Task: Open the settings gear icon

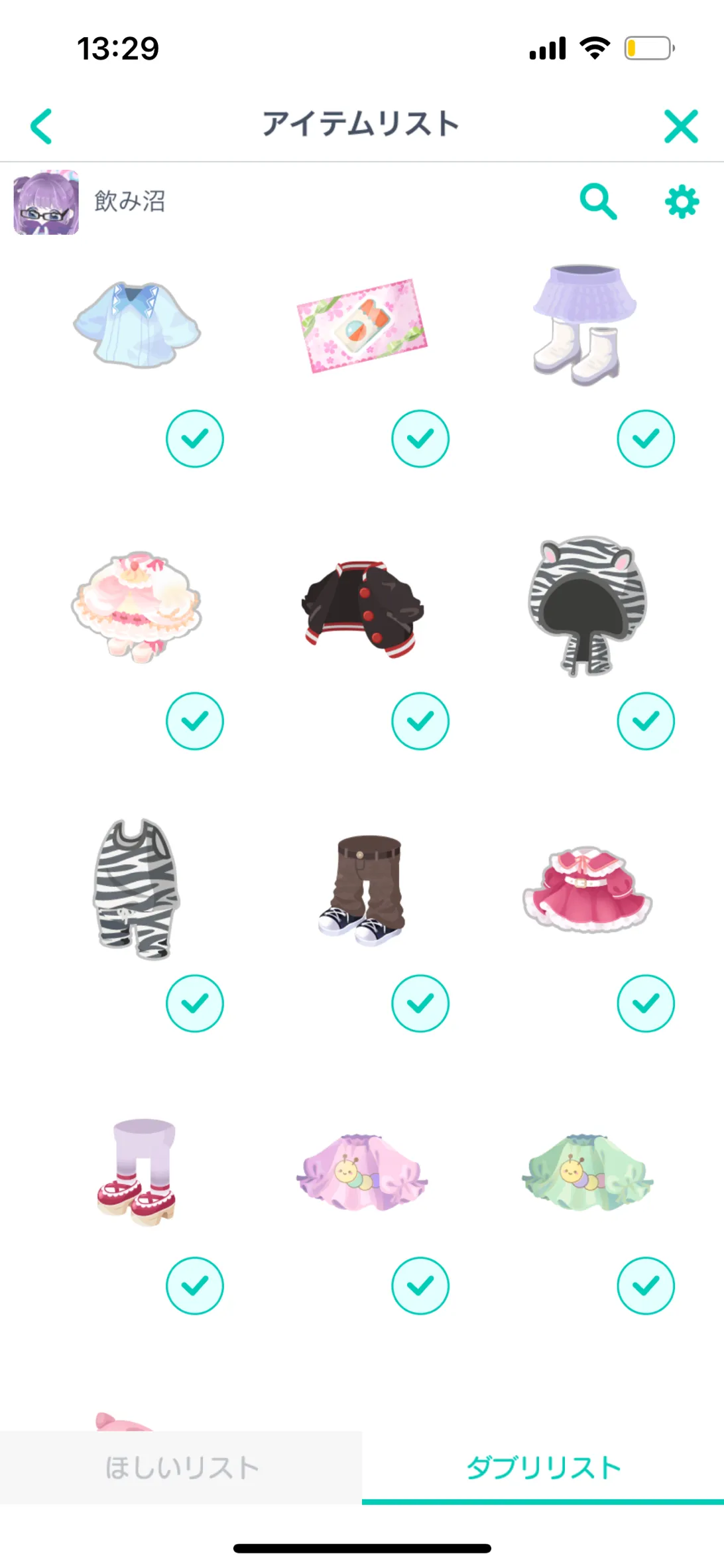Action: pyautogui.click(x=682, y=202)
